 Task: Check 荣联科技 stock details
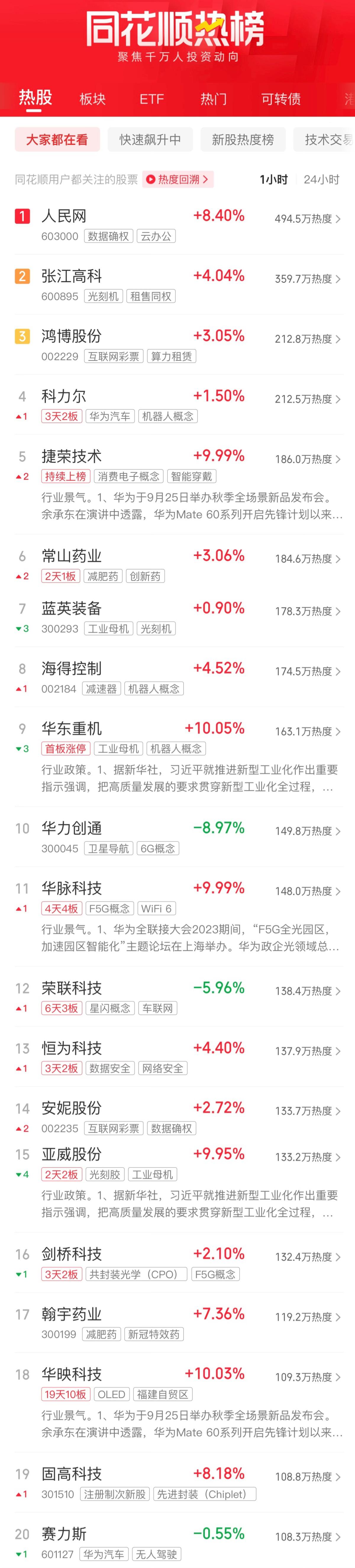tap(71, 989)
